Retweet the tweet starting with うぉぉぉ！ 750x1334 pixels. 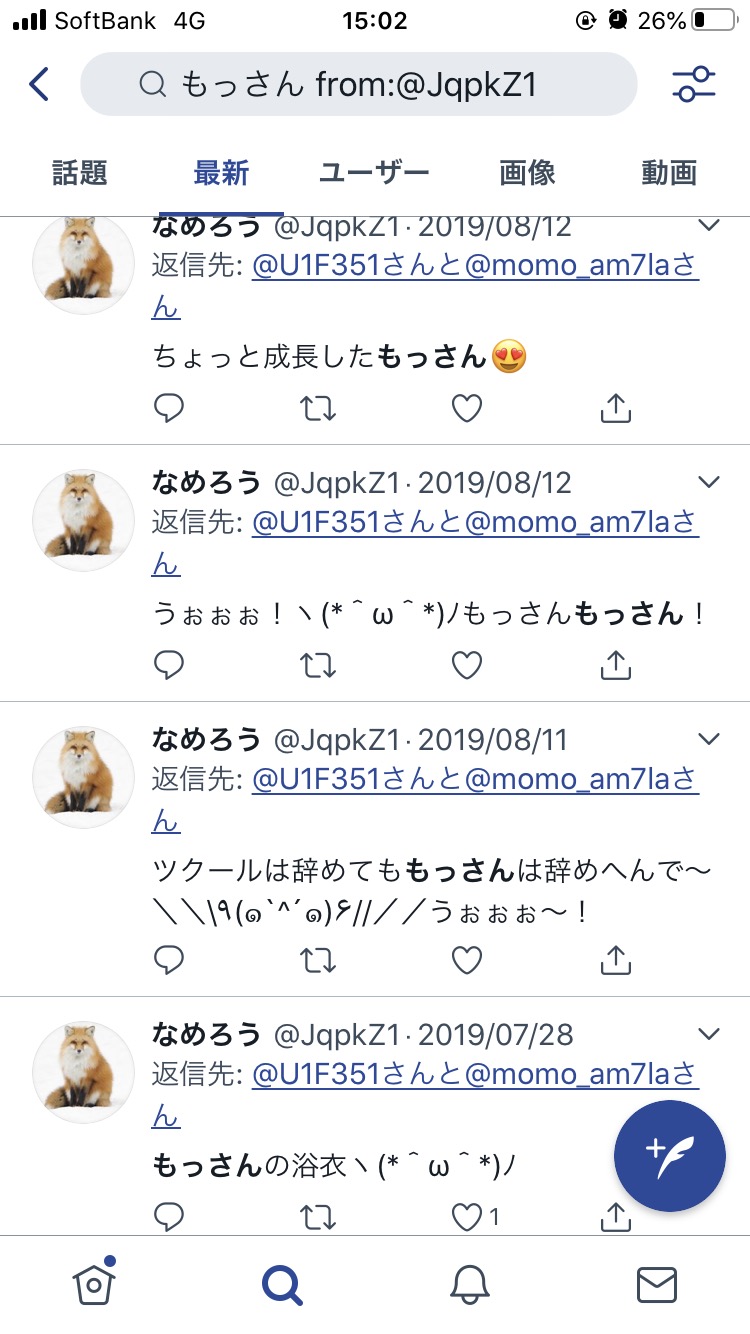click(318, 665)
